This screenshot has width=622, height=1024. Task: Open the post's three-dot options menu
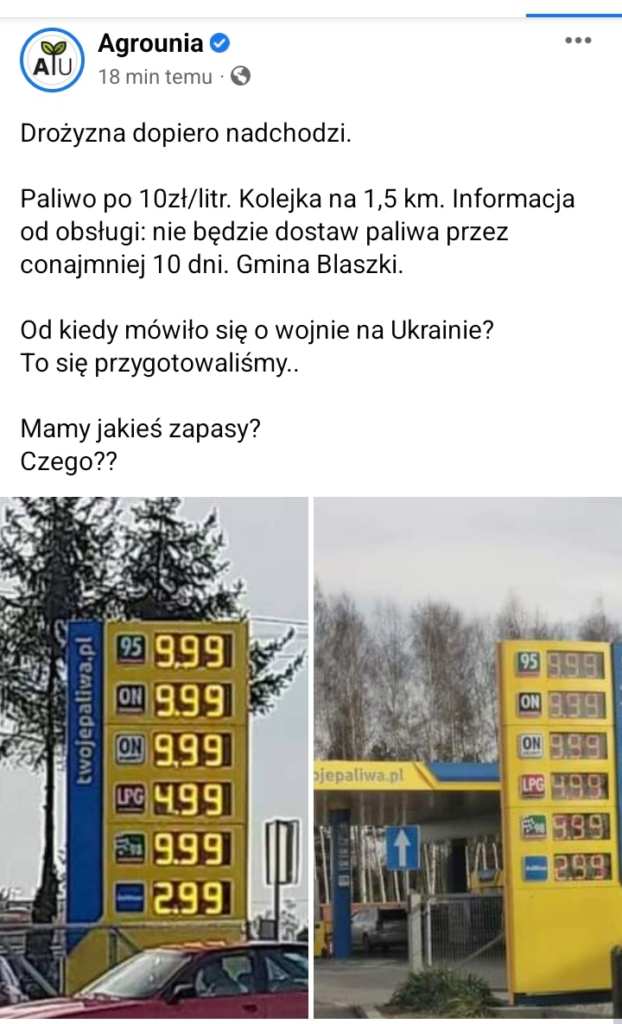click(x=578, y=41)
